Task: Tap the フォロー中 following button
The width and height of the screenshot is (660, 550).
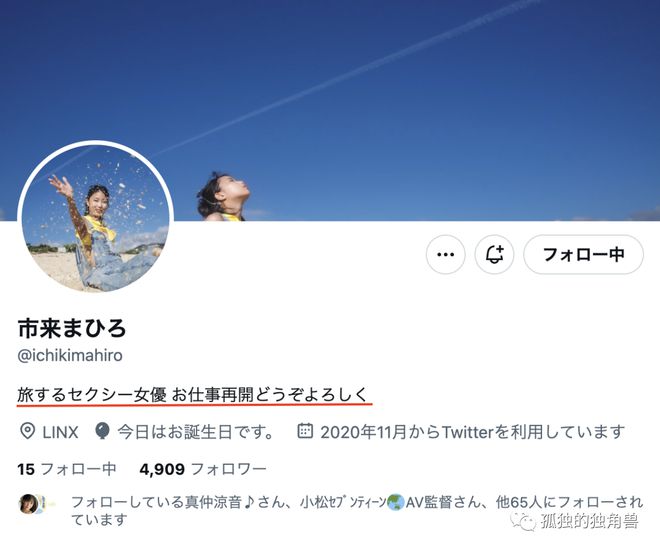Action: pyautogui.click(x=584, y=255)
